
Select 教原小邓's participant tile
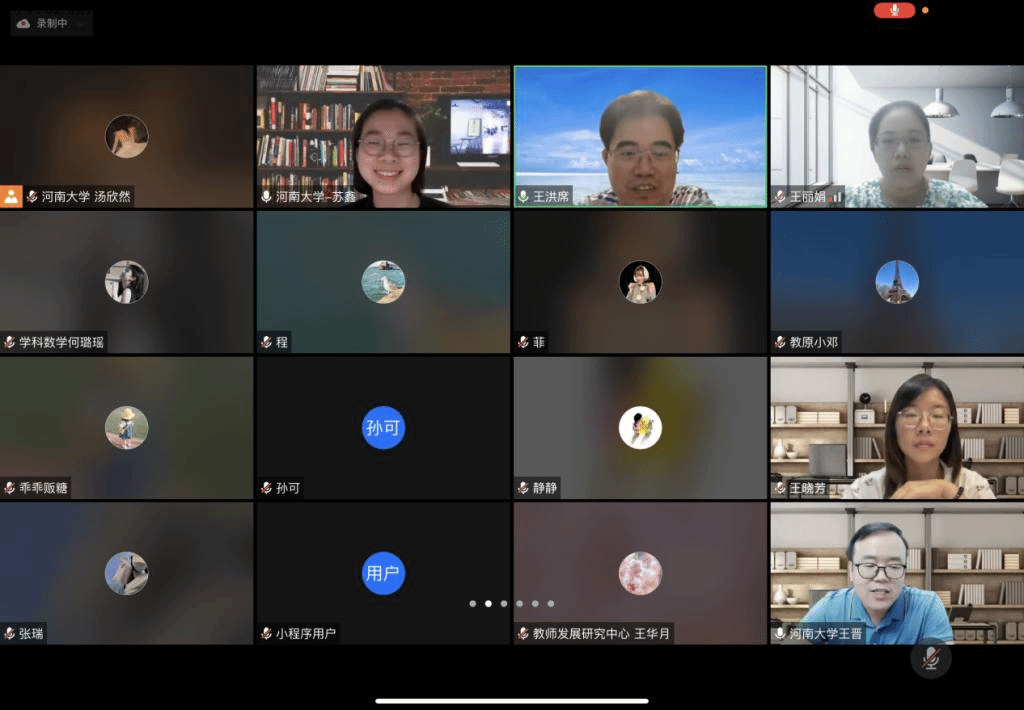point(897,282)
